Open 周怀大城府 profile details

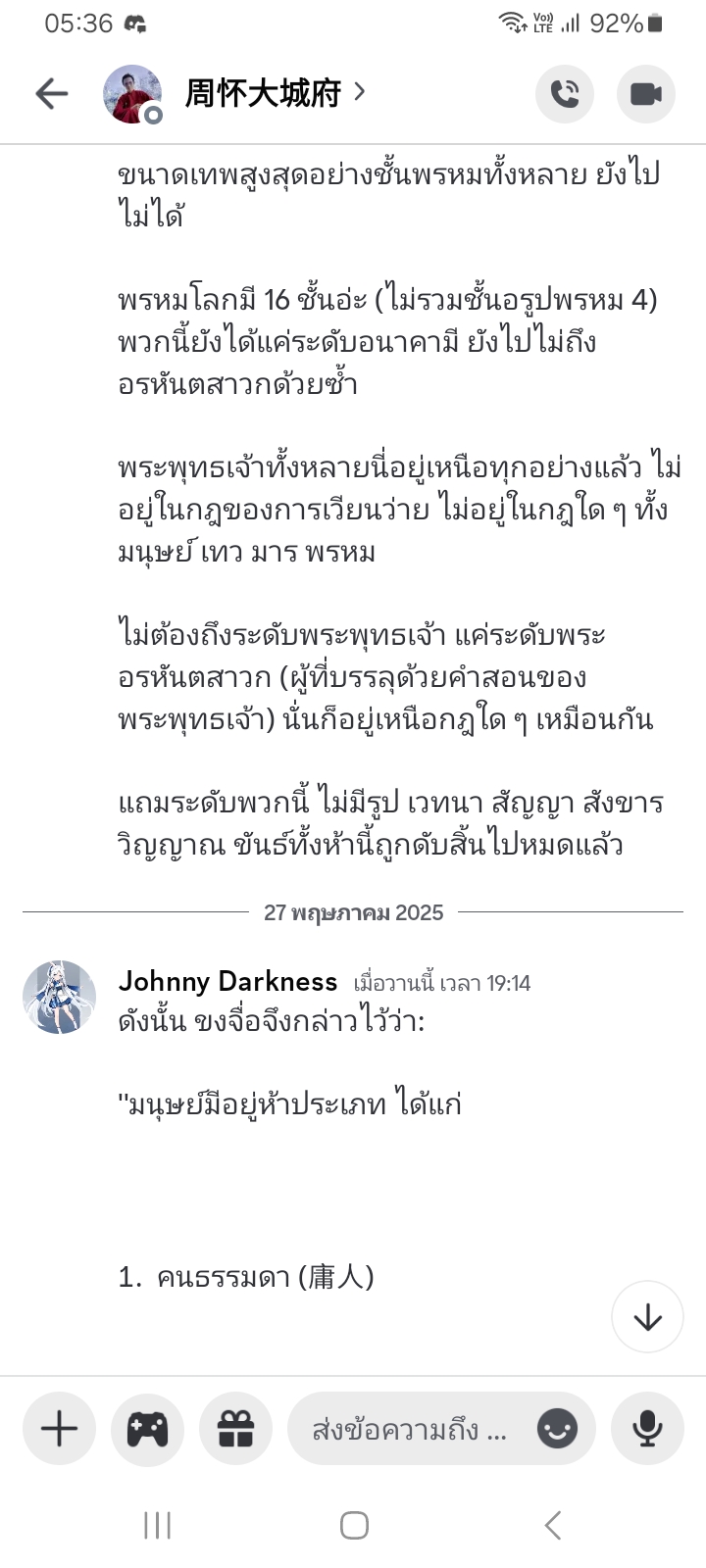point(275,93)
